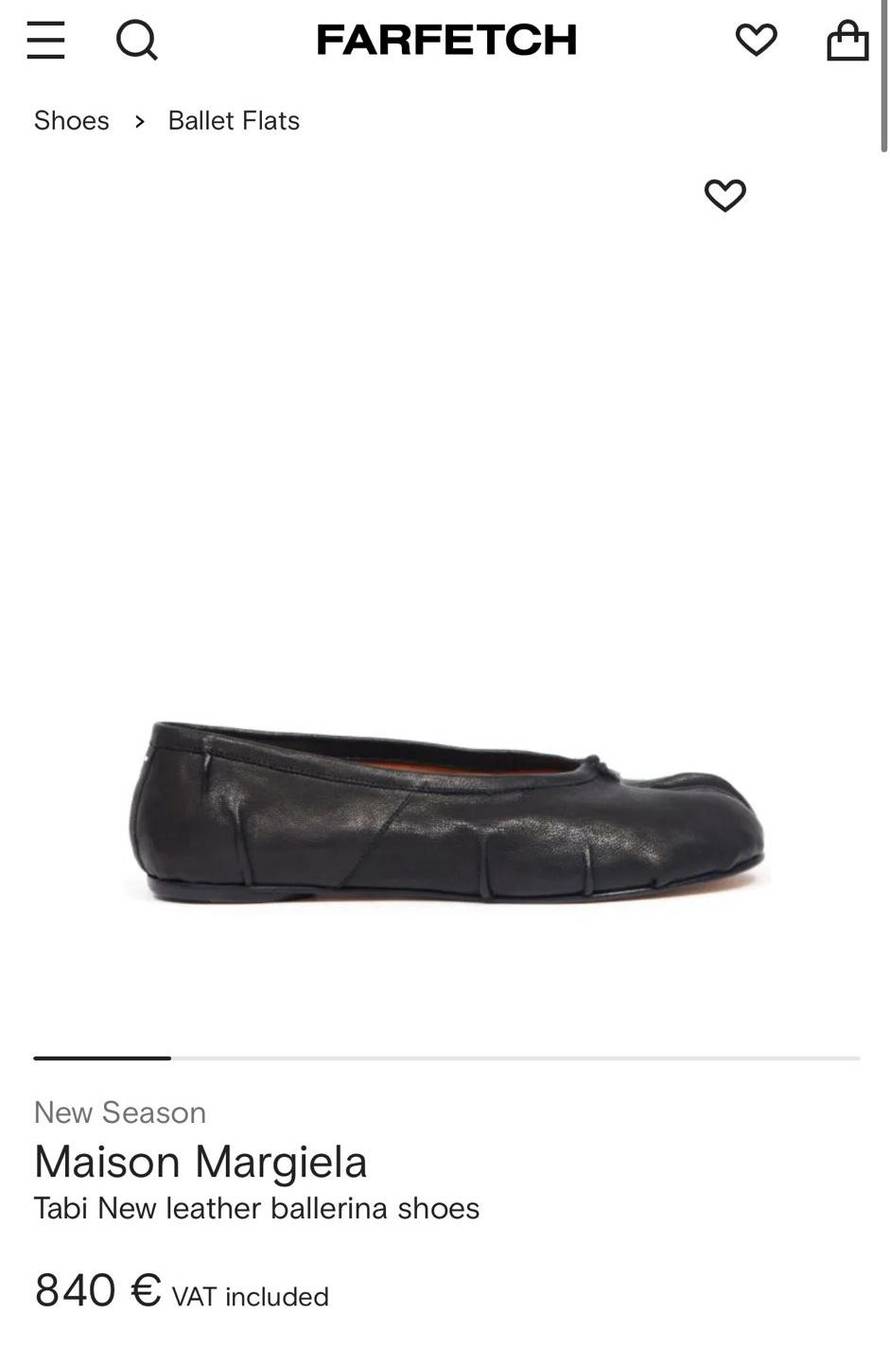Viewport: 890px width, 1347px height.
Task: Open the wishlist heart in header
Action: 756,40
